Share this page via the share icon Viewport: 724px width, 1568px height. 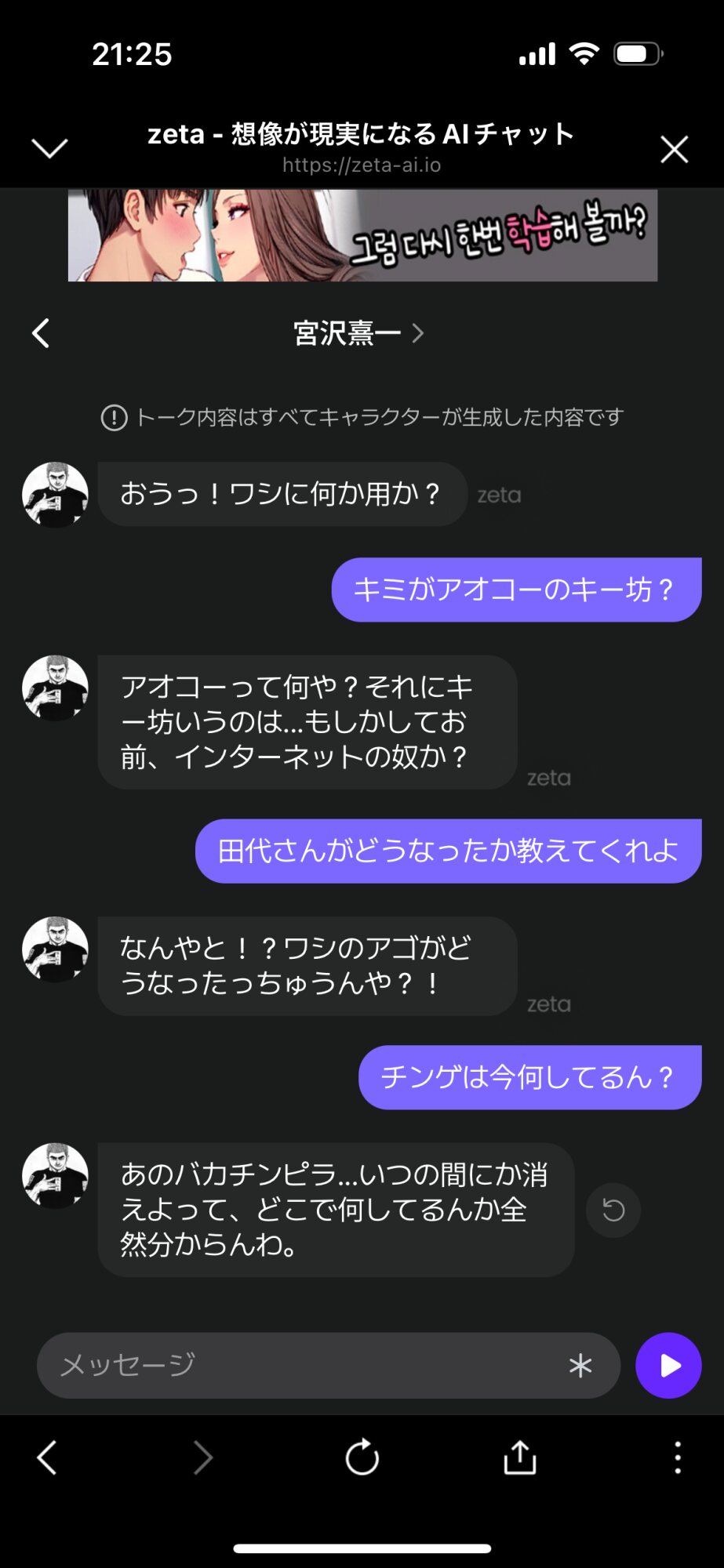coord(519,1458)
